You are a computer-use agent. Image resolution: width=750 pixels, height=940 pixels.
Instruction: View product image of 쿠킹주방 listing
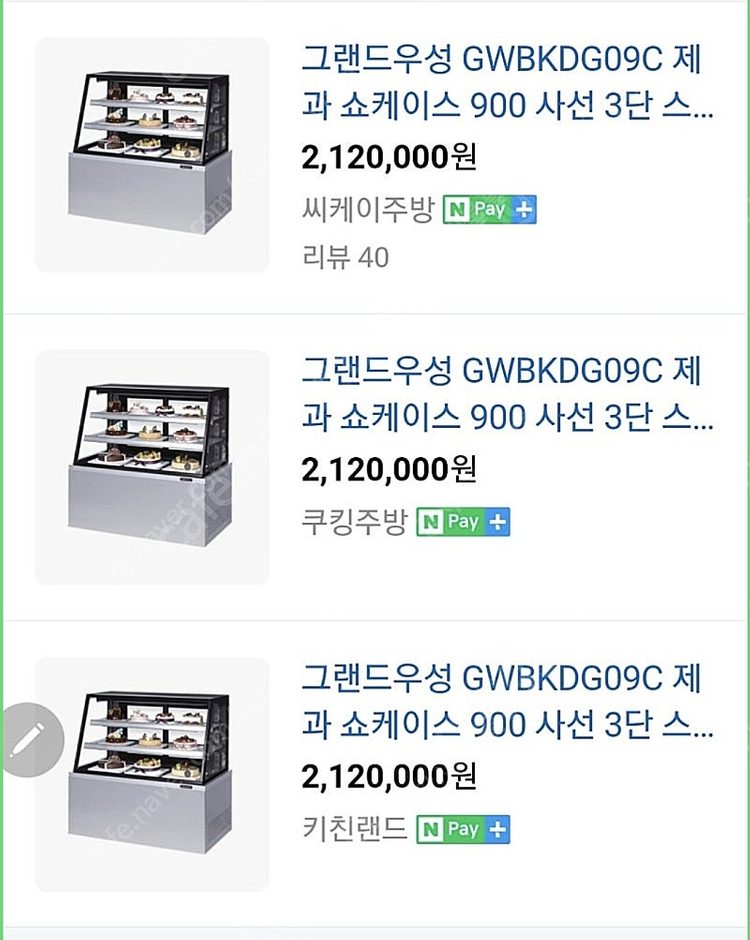(152, 467)
